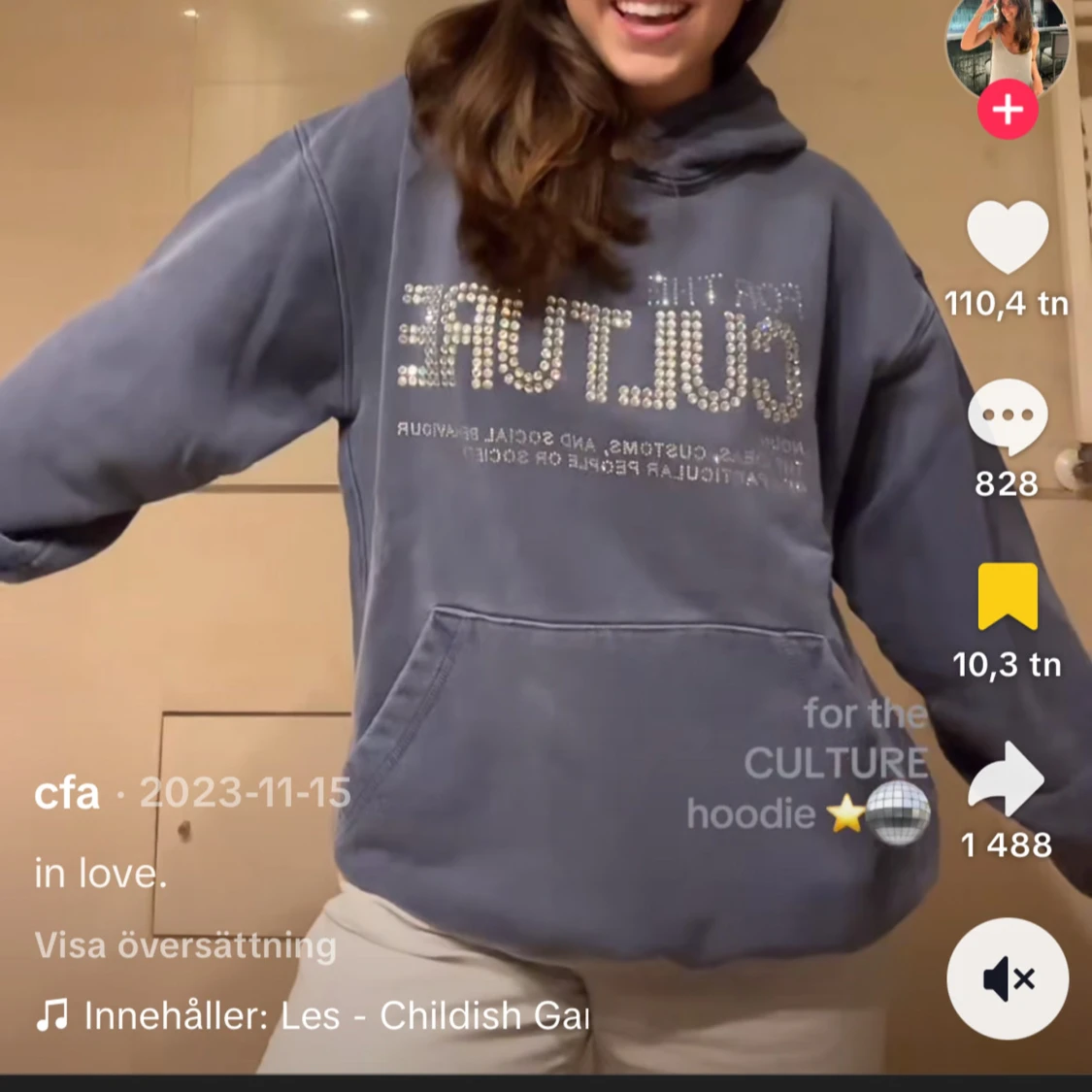Share this video via the arrow icon

pos(1007,778)
